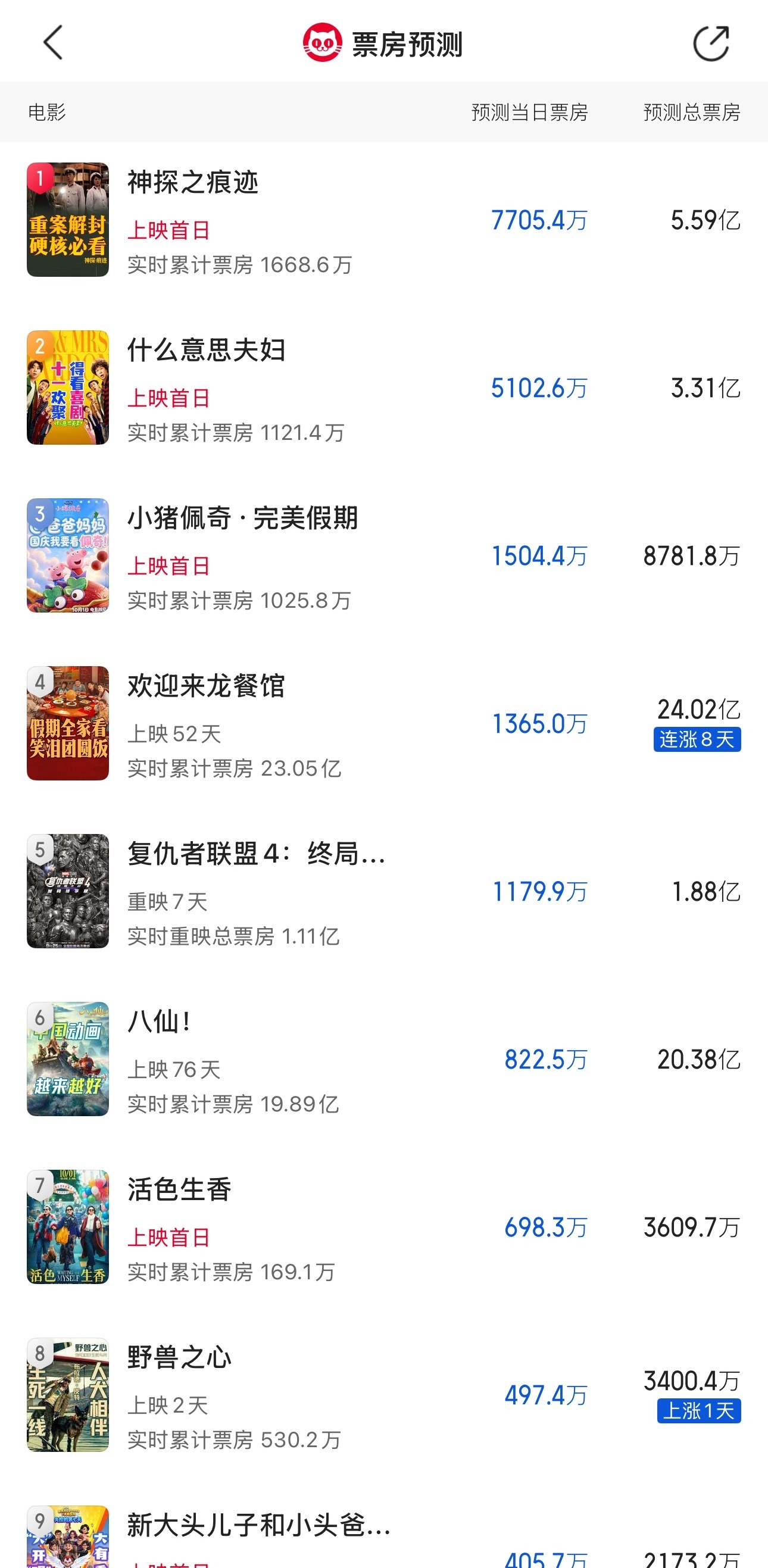Open the 神探之痕迹 movie row
The width and height of the screenshot is (768, 1568).
(384, 220)
